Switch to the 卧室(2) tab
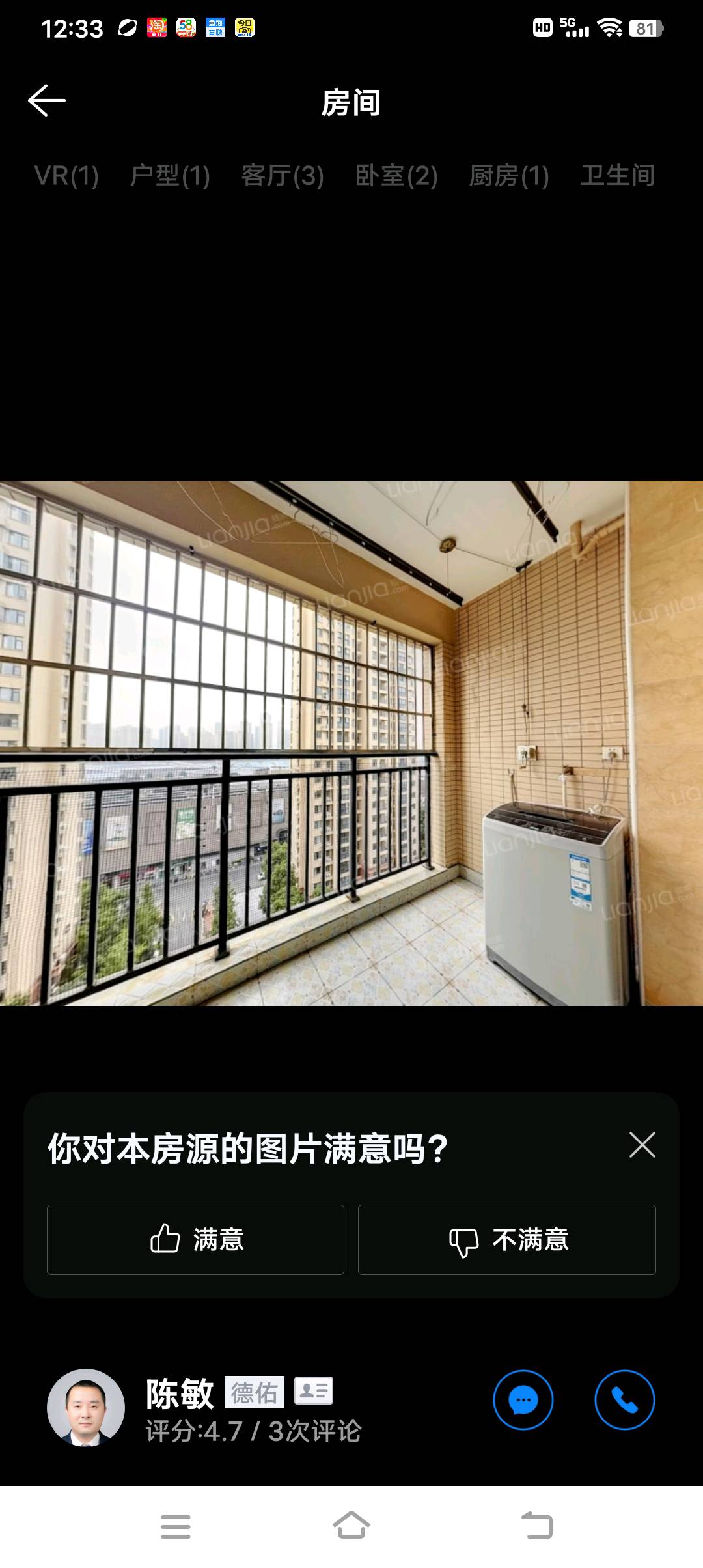The height and width of the screenshot is (1568, 703). tap(396, 176)
